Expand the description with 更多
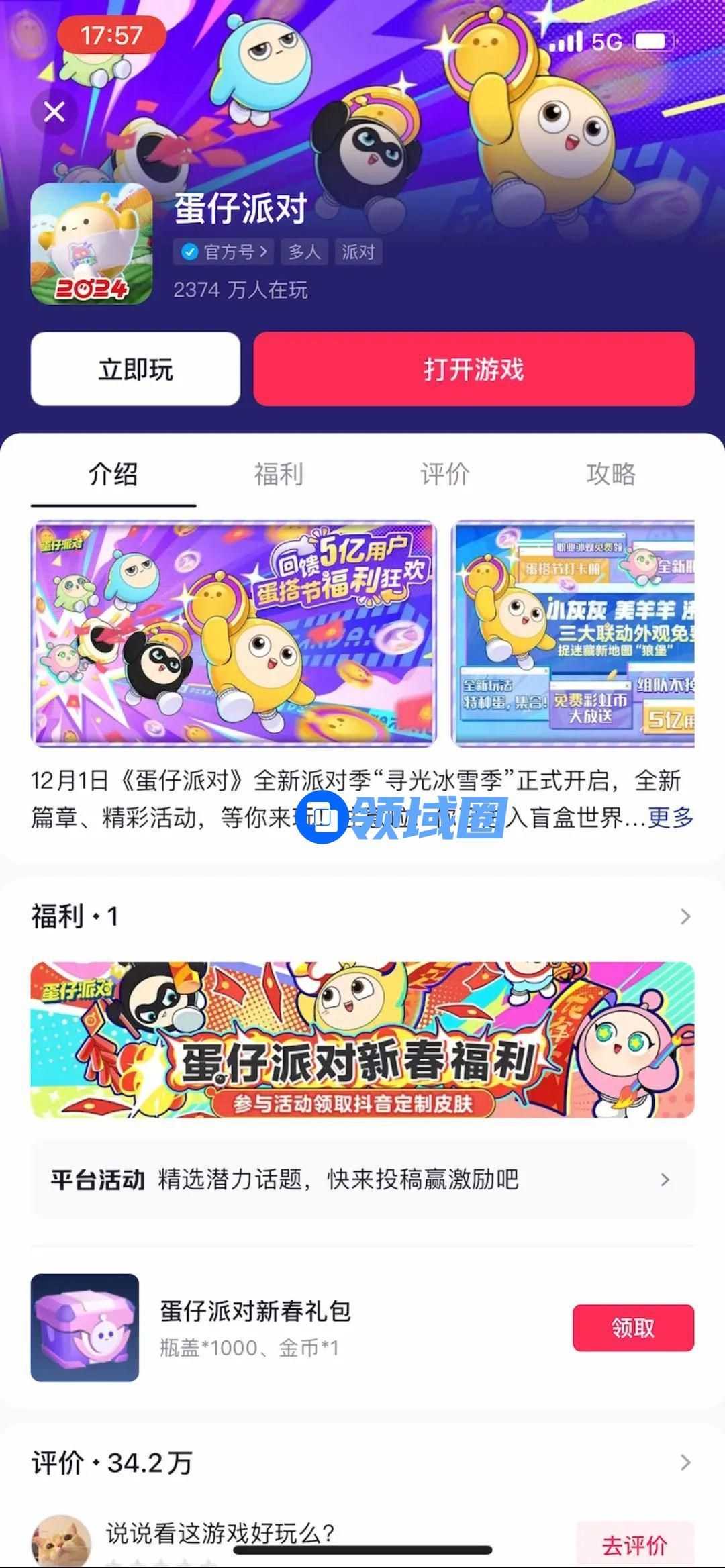This screenshot has width=725, height=1568. [x=670, y=818]
